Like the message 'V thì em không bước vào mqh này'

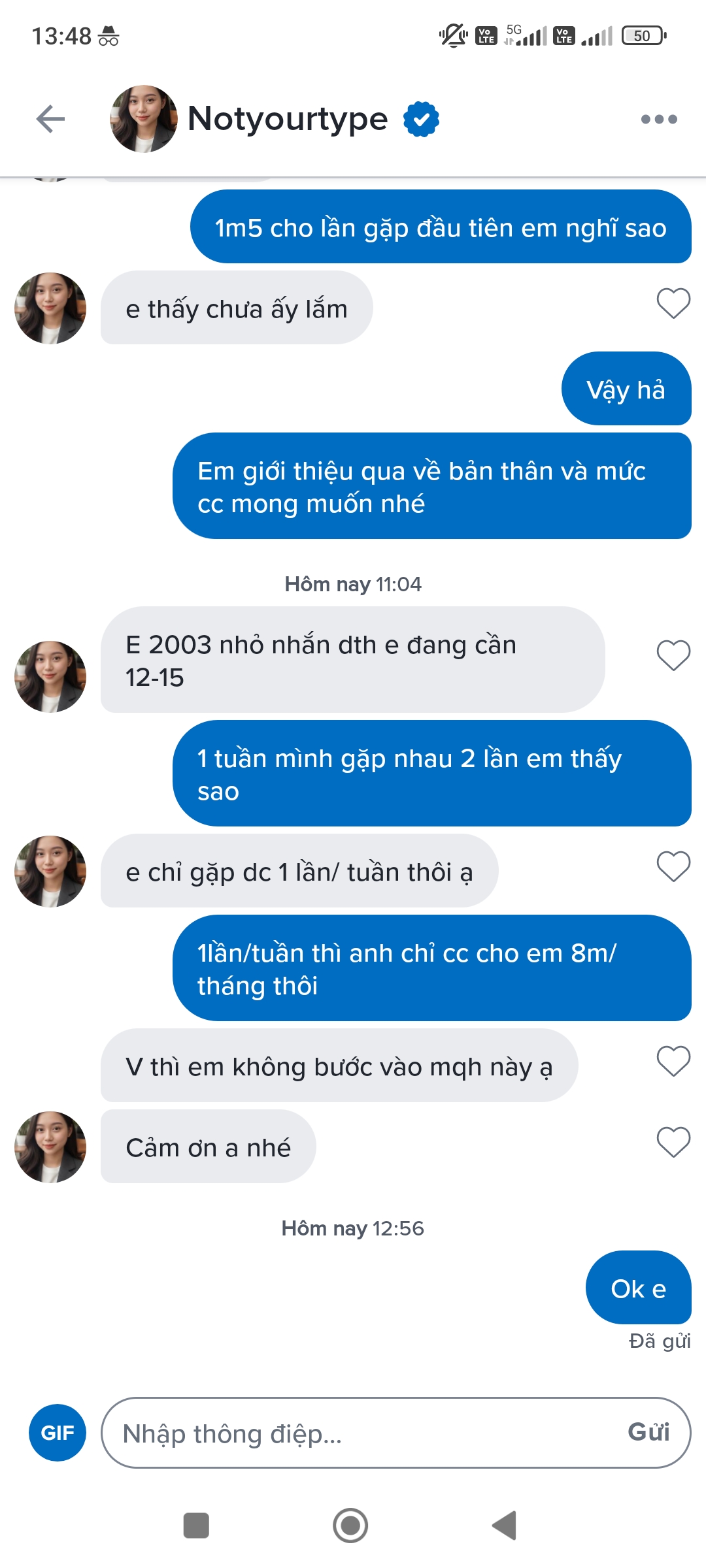[673, 1062]
